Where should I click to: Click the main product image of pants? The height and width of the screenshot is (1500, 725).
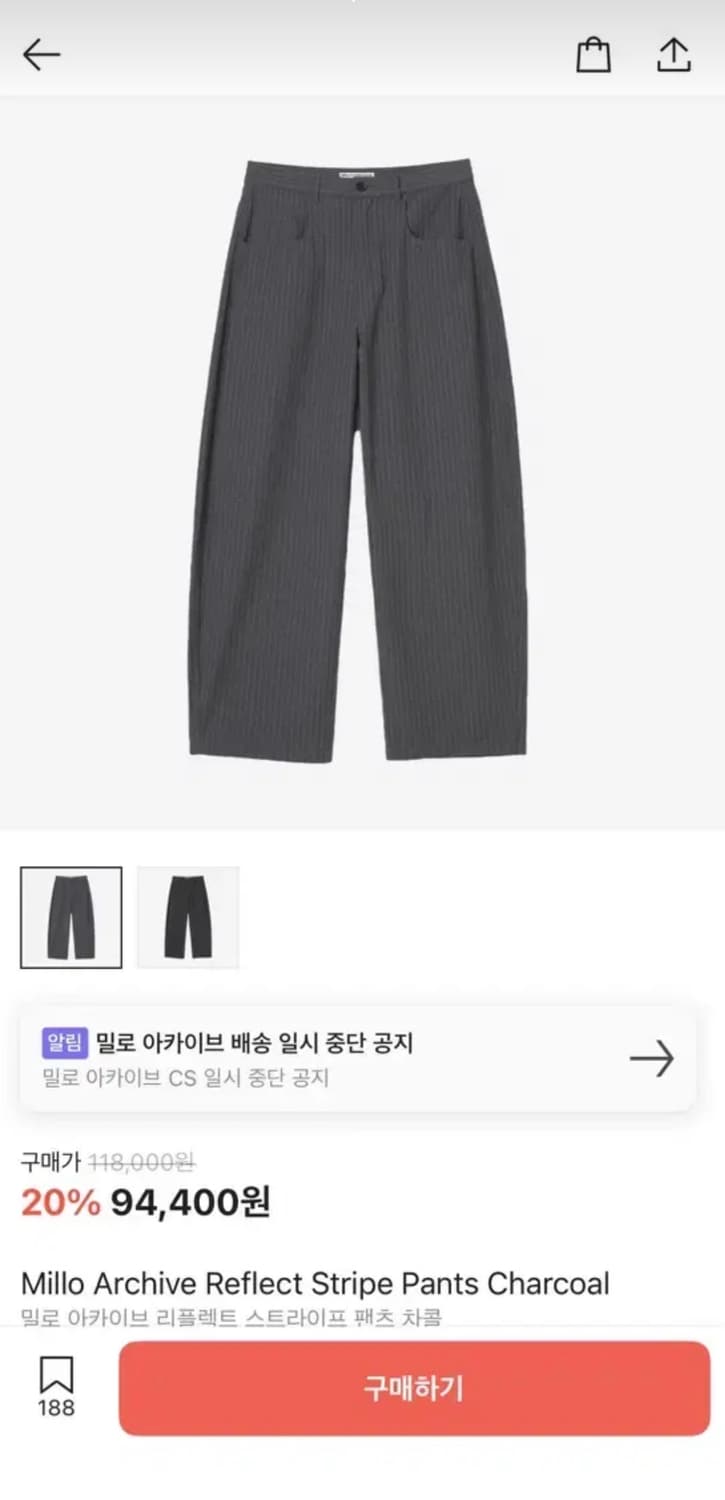(x=362, y=460)
